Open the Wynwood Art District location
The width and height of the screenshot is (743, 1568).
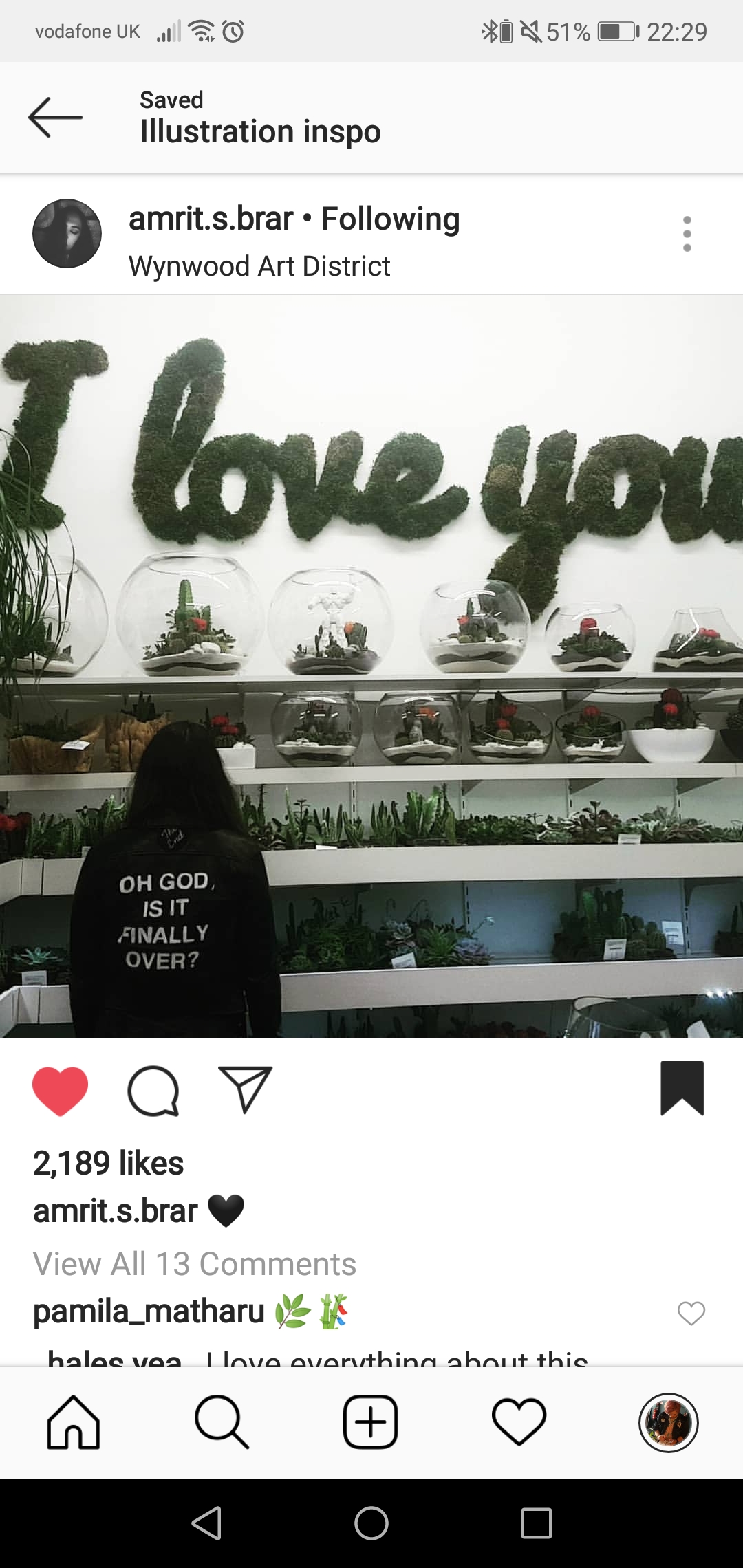click(x=259, y=266)
